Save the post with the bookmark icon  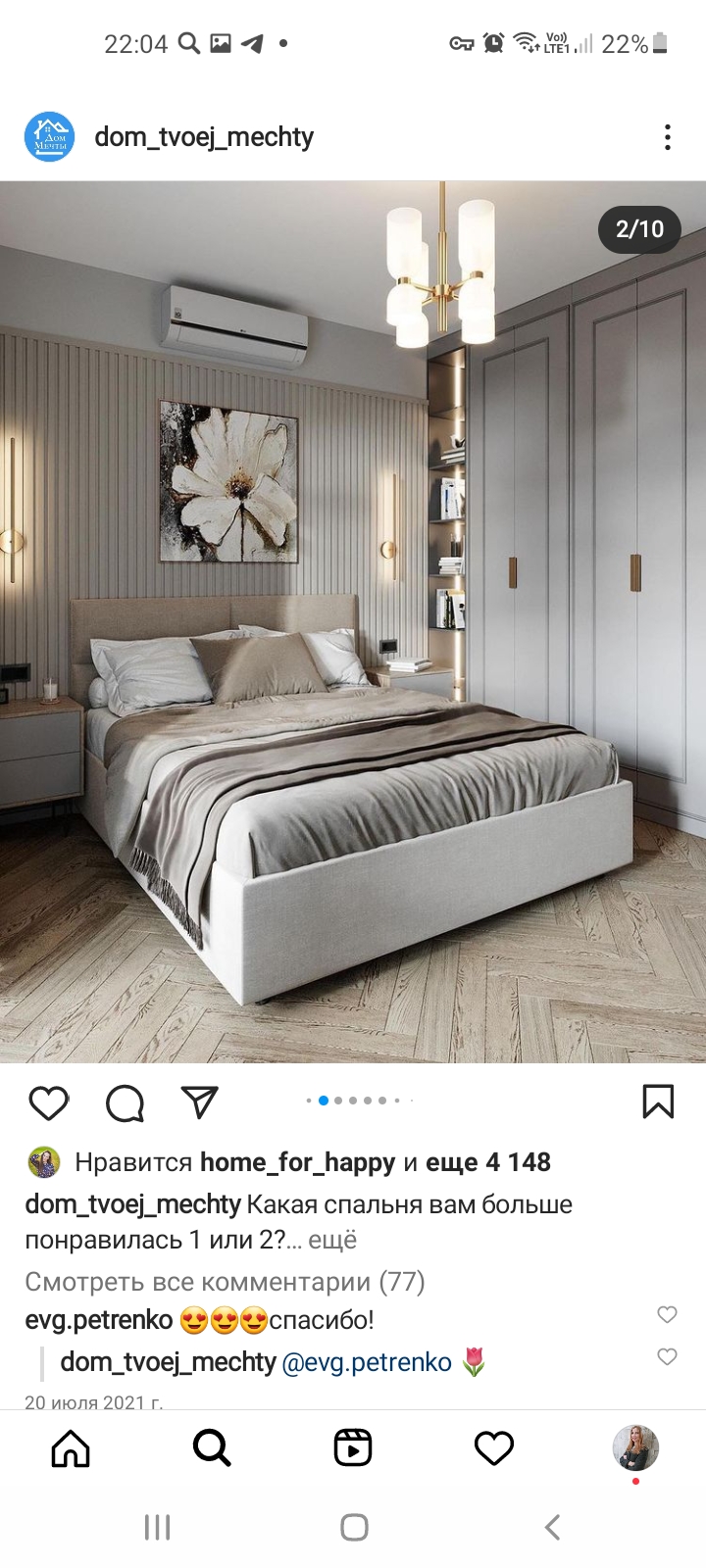click(x=658, y=1102)
